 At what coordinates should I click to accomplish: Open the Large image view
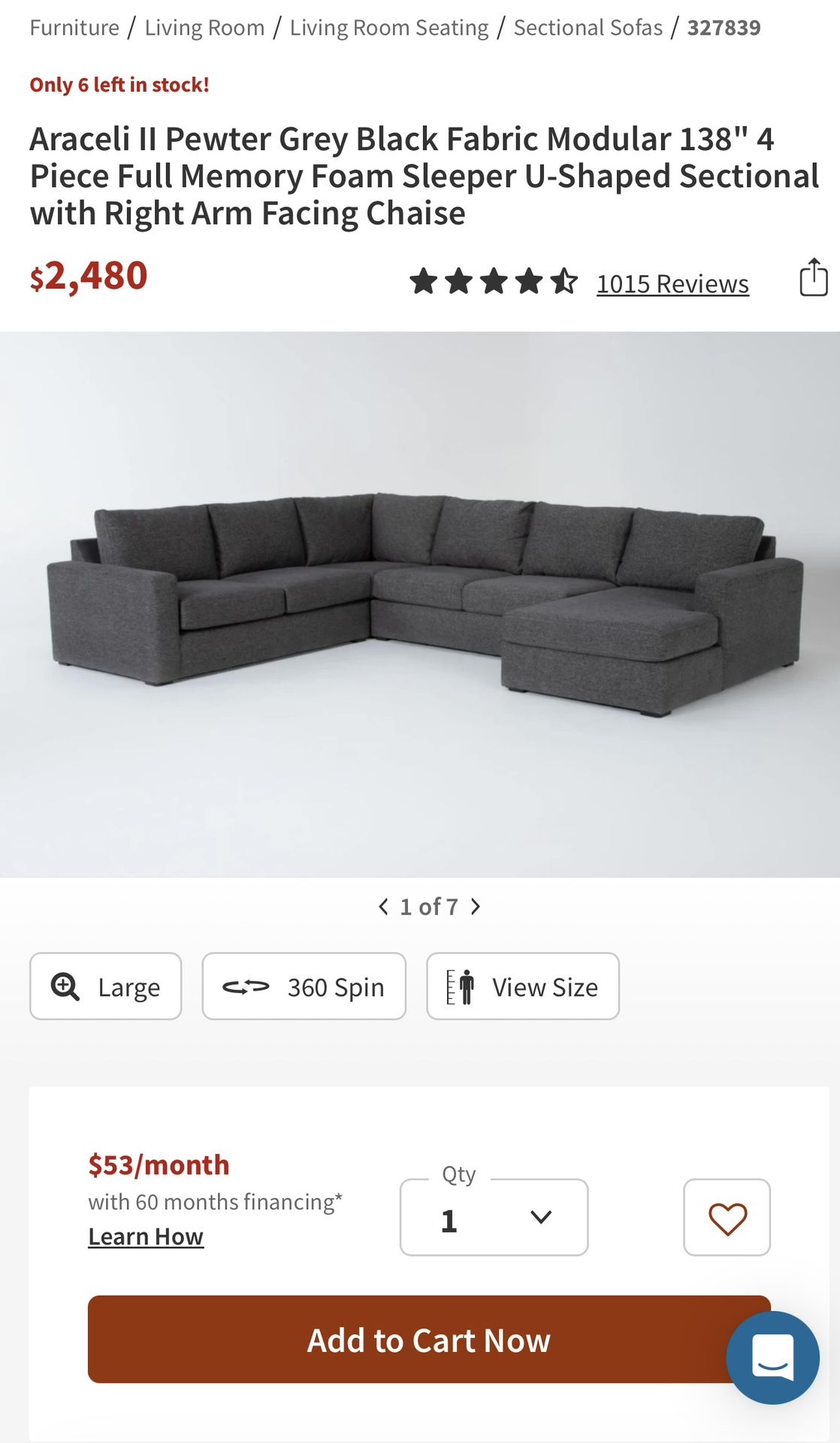106,986
